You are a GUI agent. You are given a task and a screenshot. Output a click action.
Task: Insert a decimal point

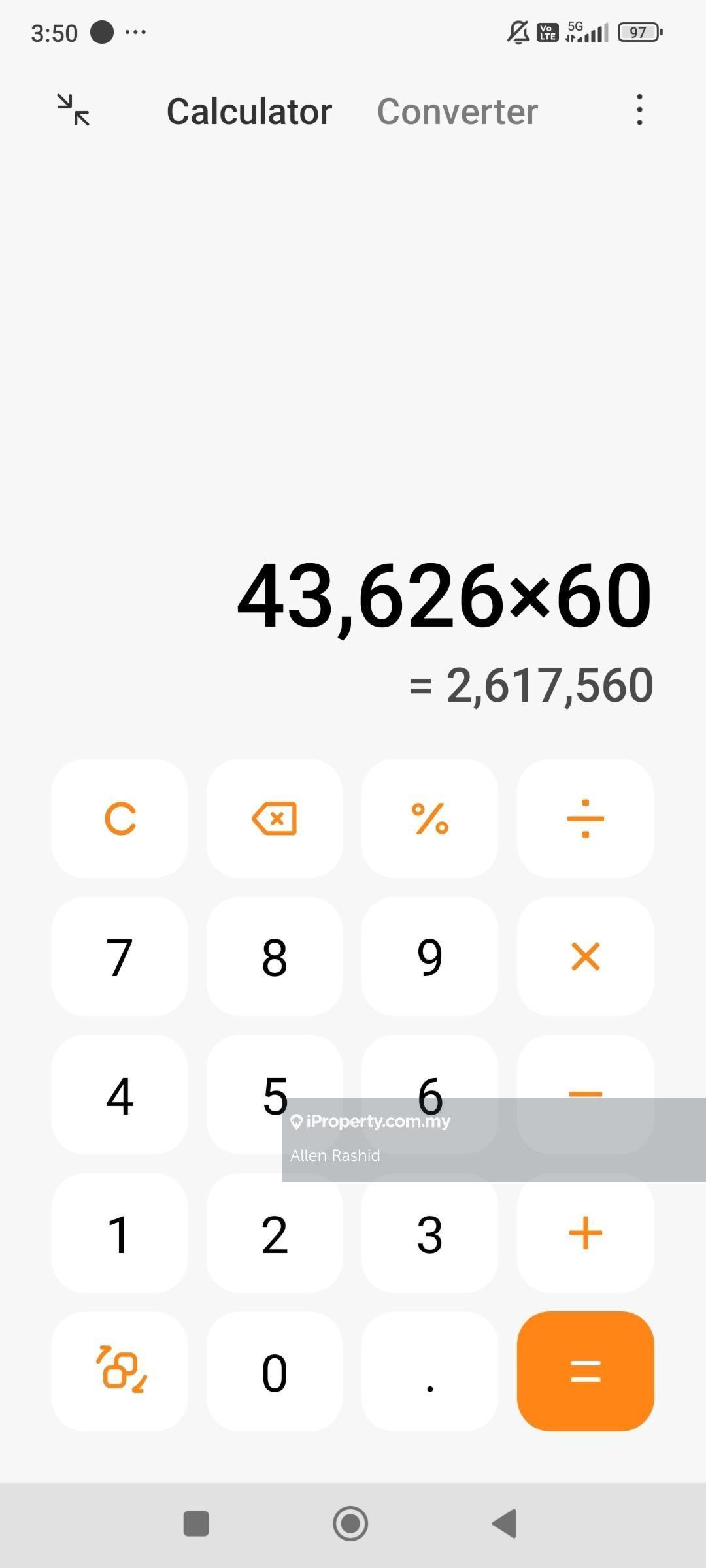pyautogui.click(x=429, y=1371)
